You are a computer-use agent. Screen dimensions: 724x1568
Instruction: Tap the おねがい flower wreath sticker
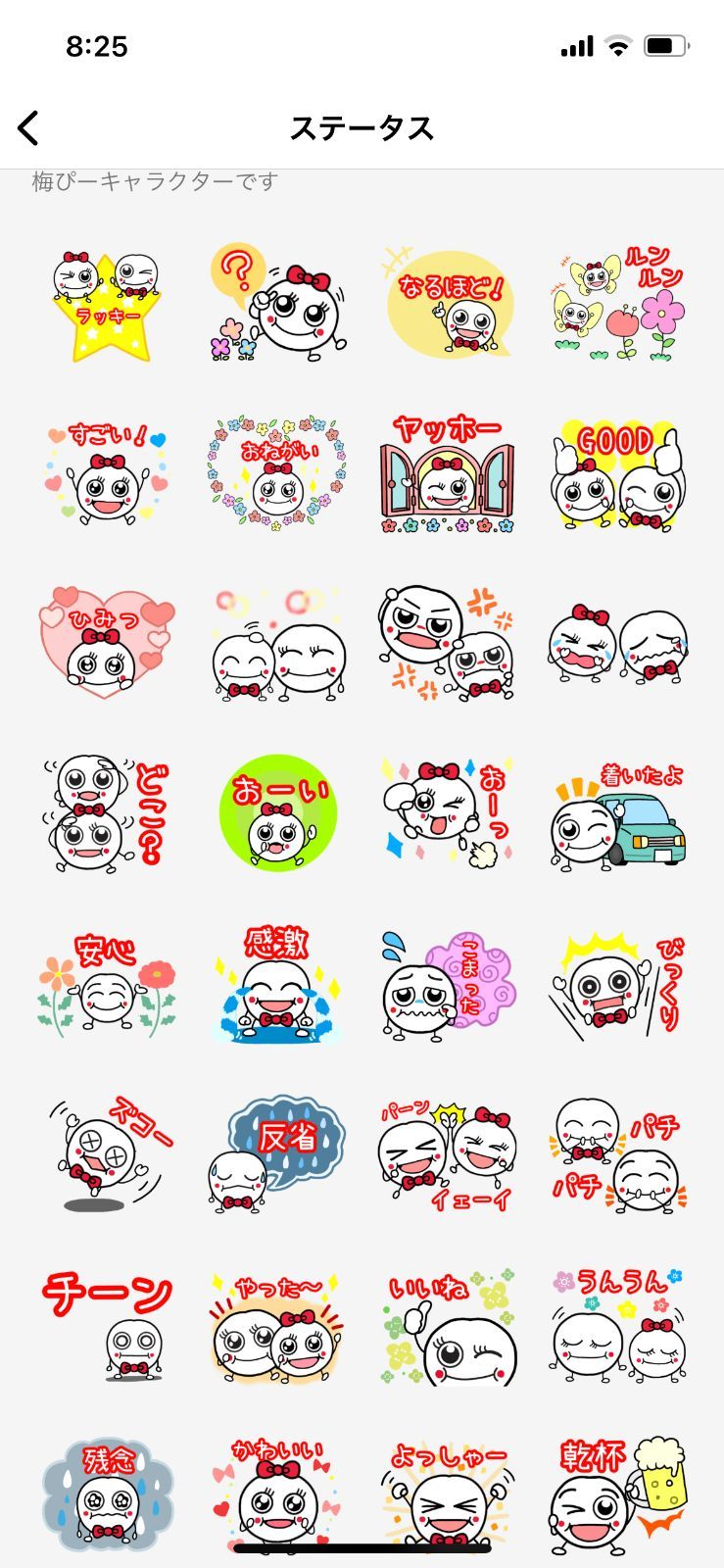coord(277,474)
